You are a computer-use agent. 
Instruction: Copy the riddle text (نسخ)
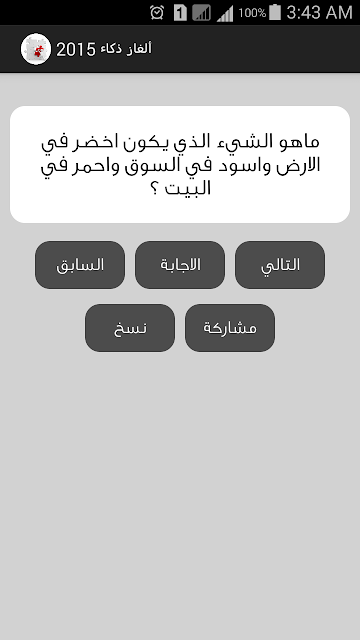click(x=130, y=328)
